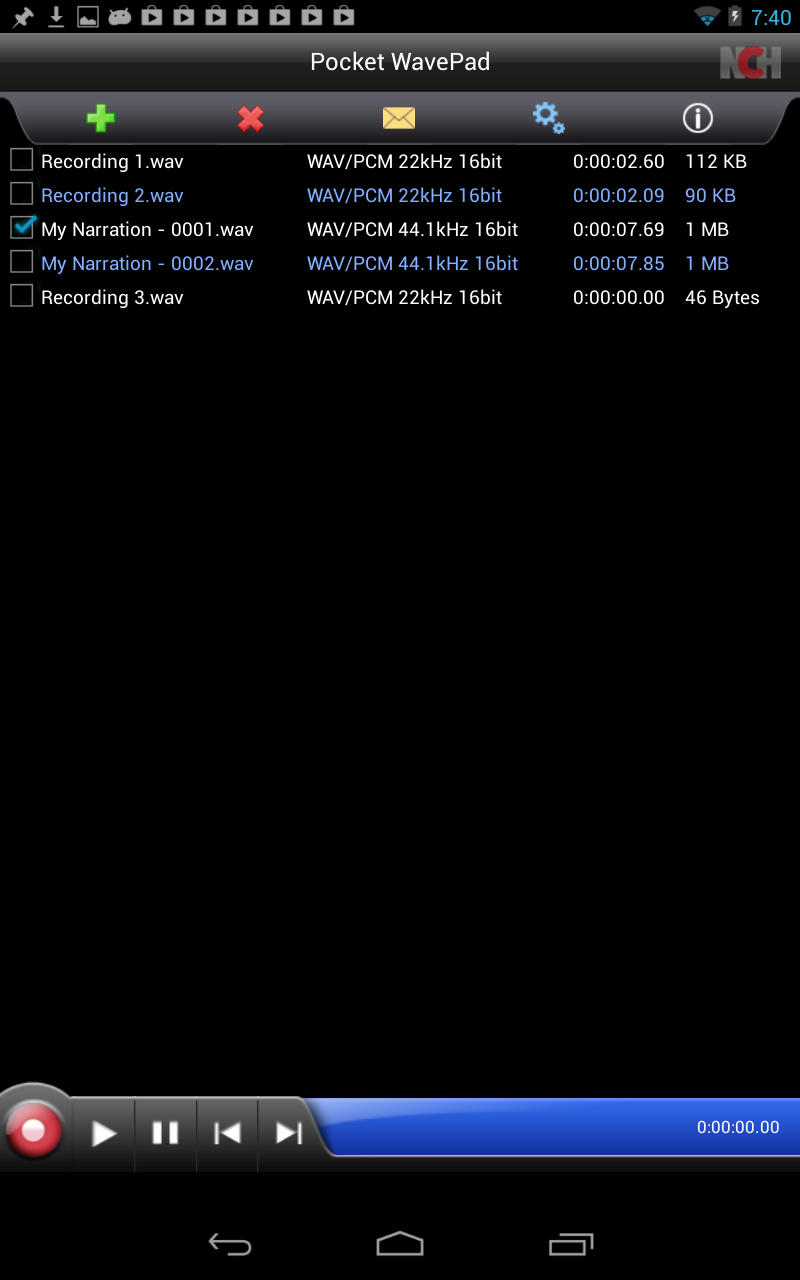Check the box for Recording 1.wav
800x1280 pixels.
22,160
